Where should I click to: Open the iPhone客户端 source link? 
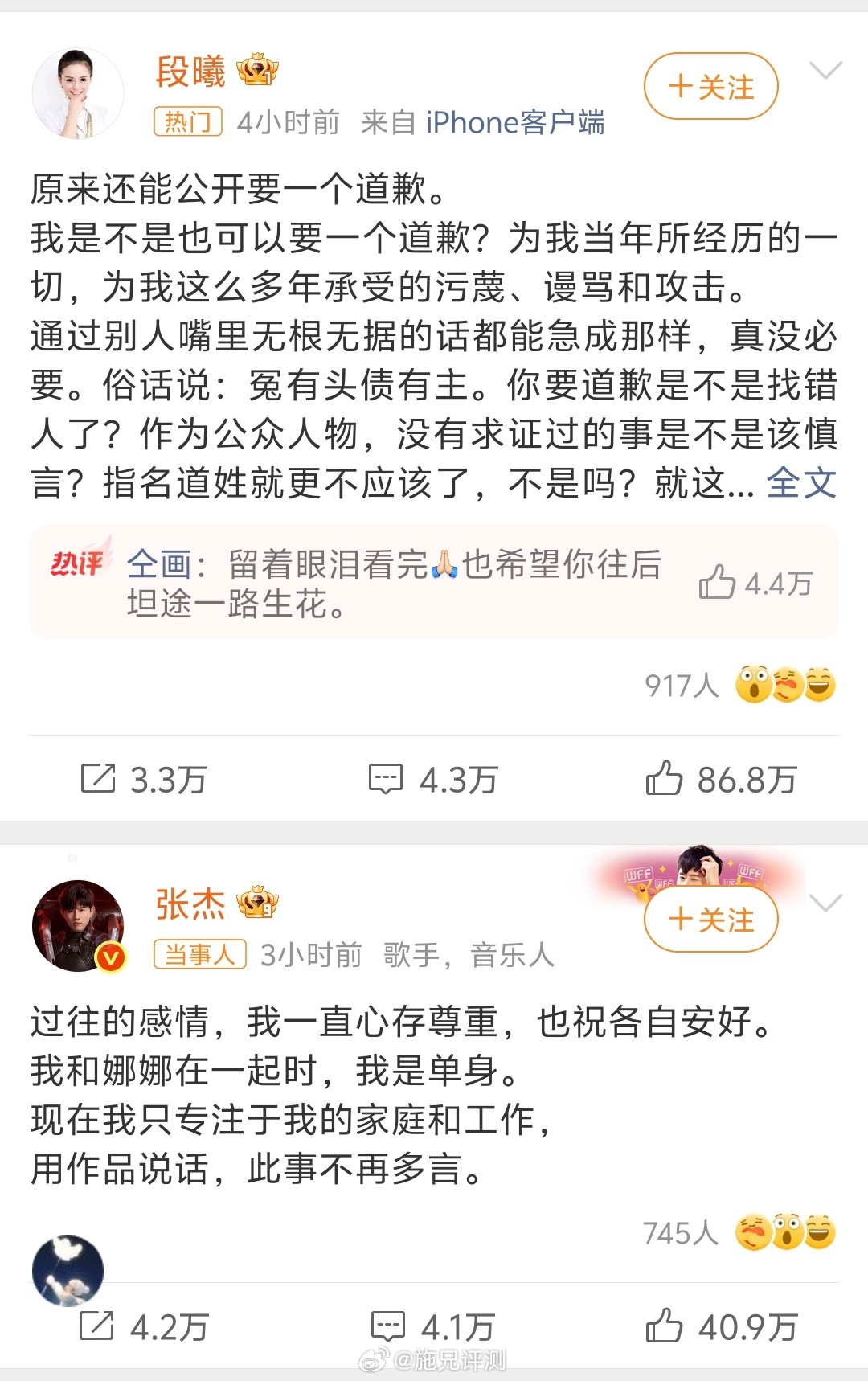(515, 122)
